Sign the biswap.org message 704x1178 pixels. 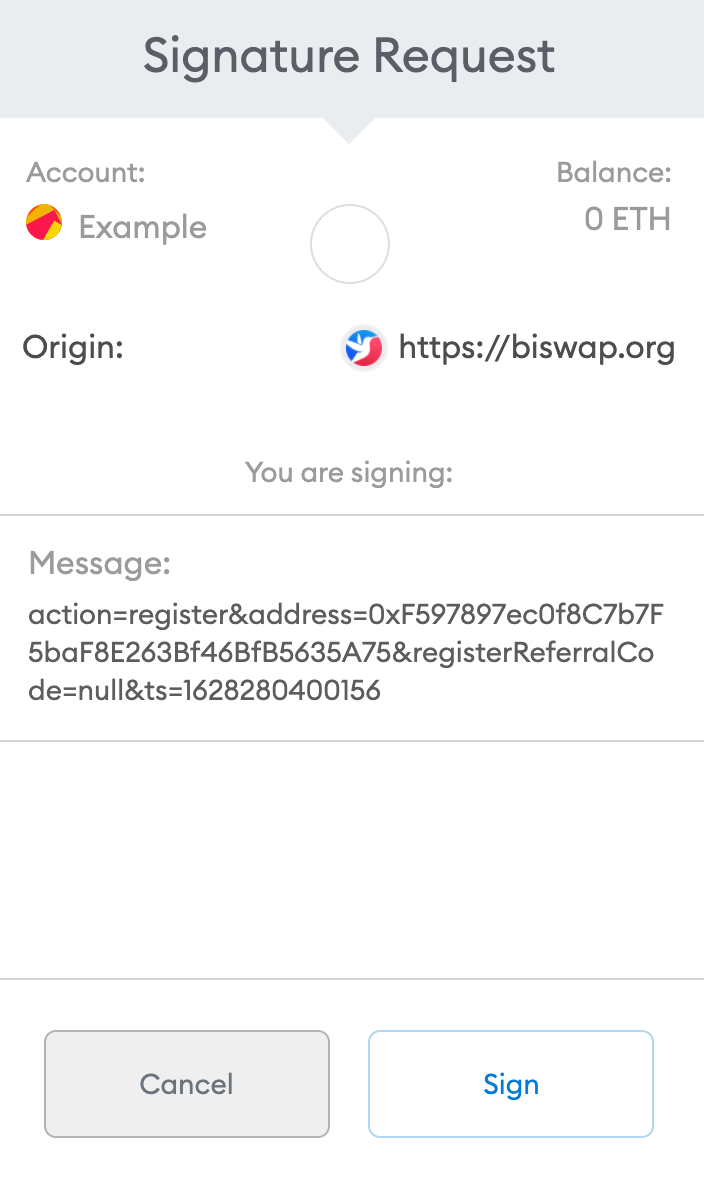click(511, 1083)
